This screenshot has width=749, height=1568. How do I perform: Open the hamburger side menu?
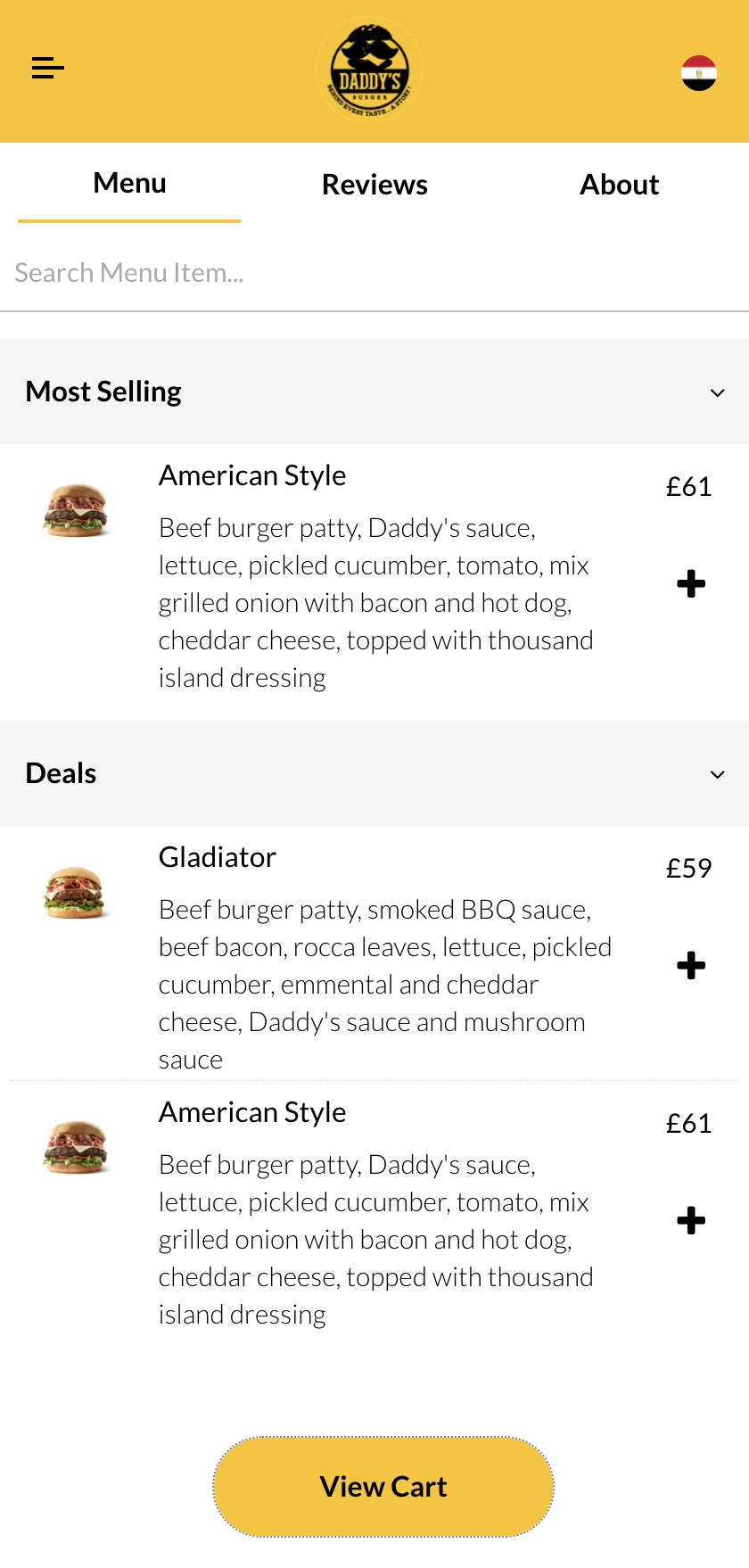(x=47, y=68)
